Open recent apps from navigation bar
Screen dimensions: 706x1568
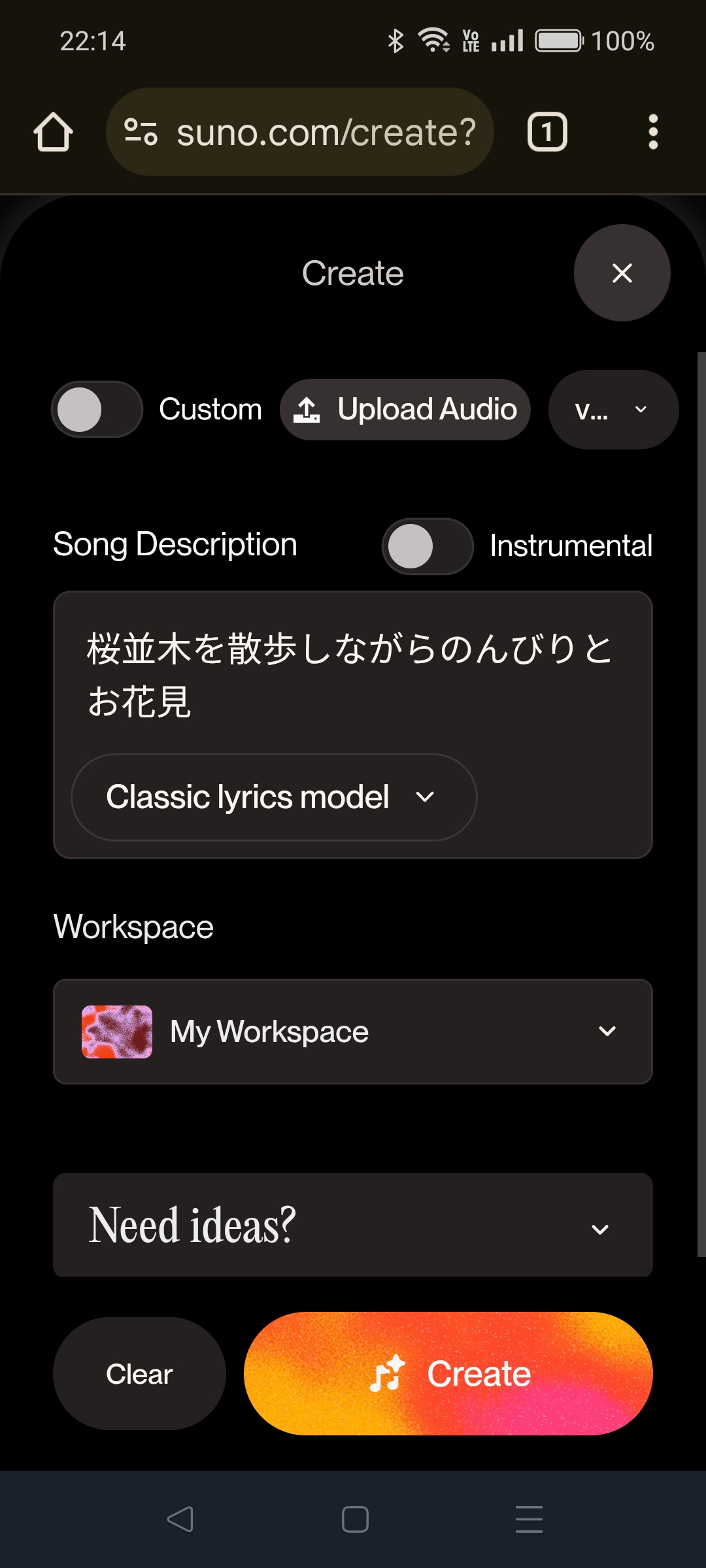(x=529, y=1519)
